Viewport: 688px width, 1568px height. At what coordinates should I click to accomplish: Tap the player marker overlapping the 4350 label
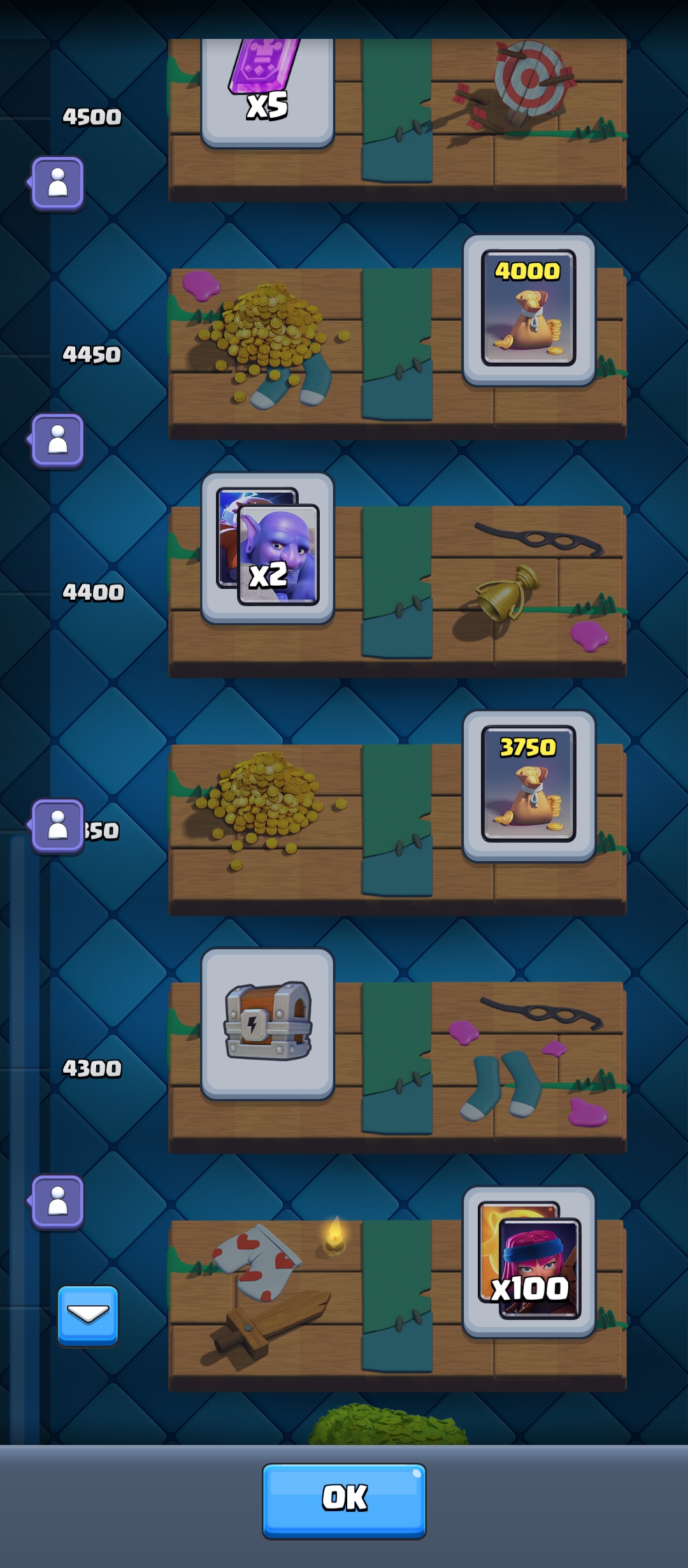(x=58, y=825)
